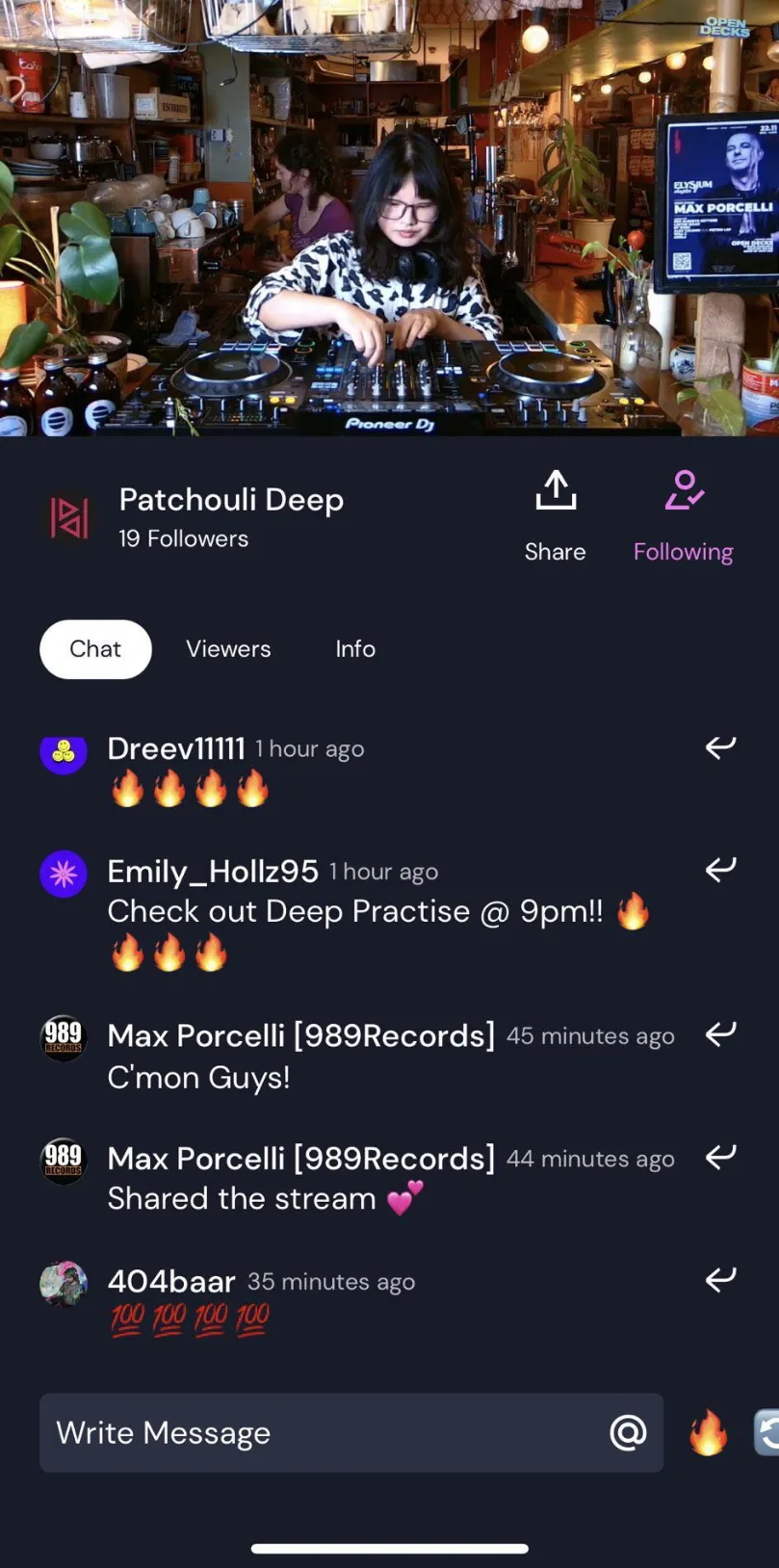Viewport: 779px width, 1568px height.
Task: Reply to Emily_Hollz95's message
Action: click(x=720, y=870)
